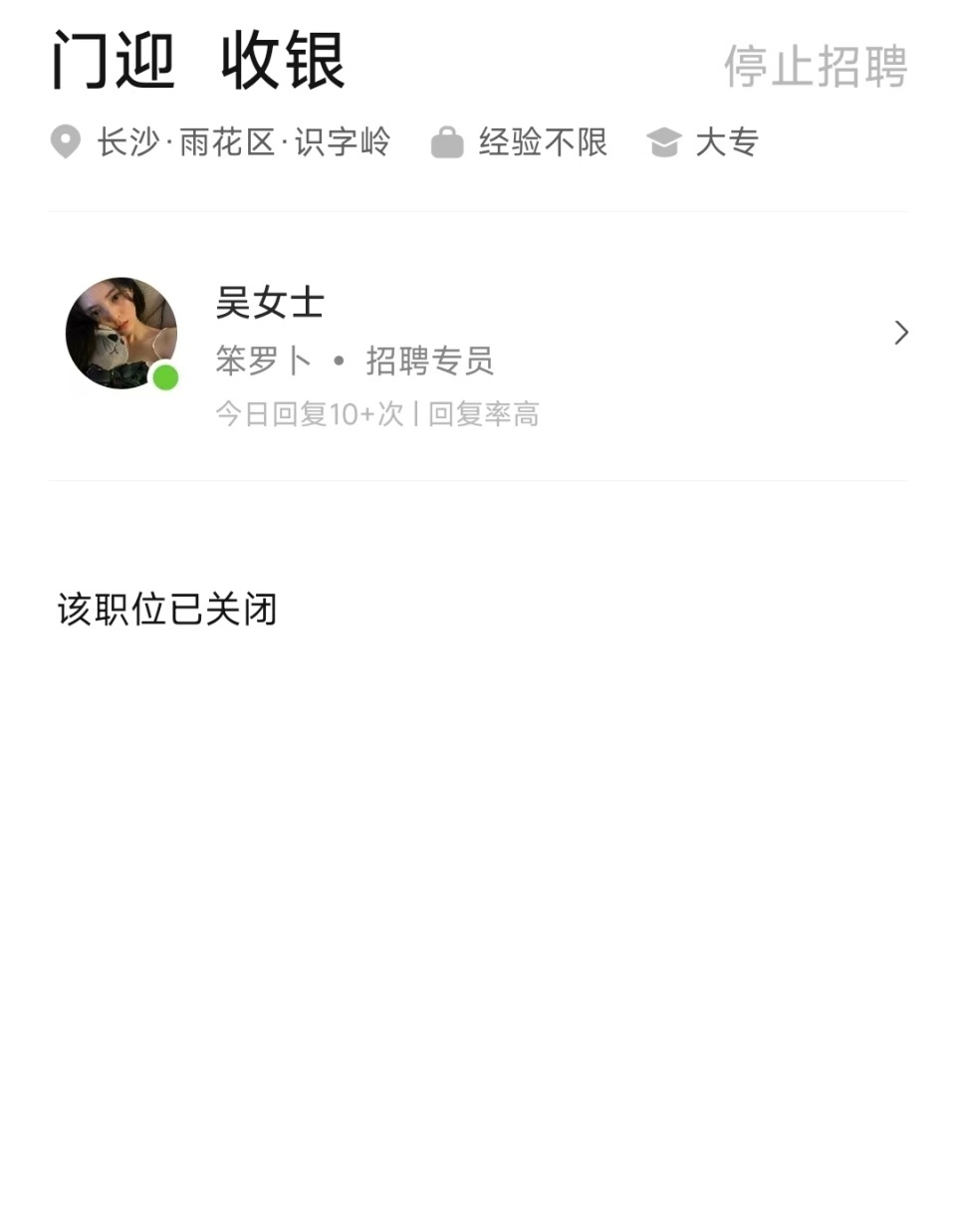Open 吴女士's profile avatar photo

coord(121,334)
